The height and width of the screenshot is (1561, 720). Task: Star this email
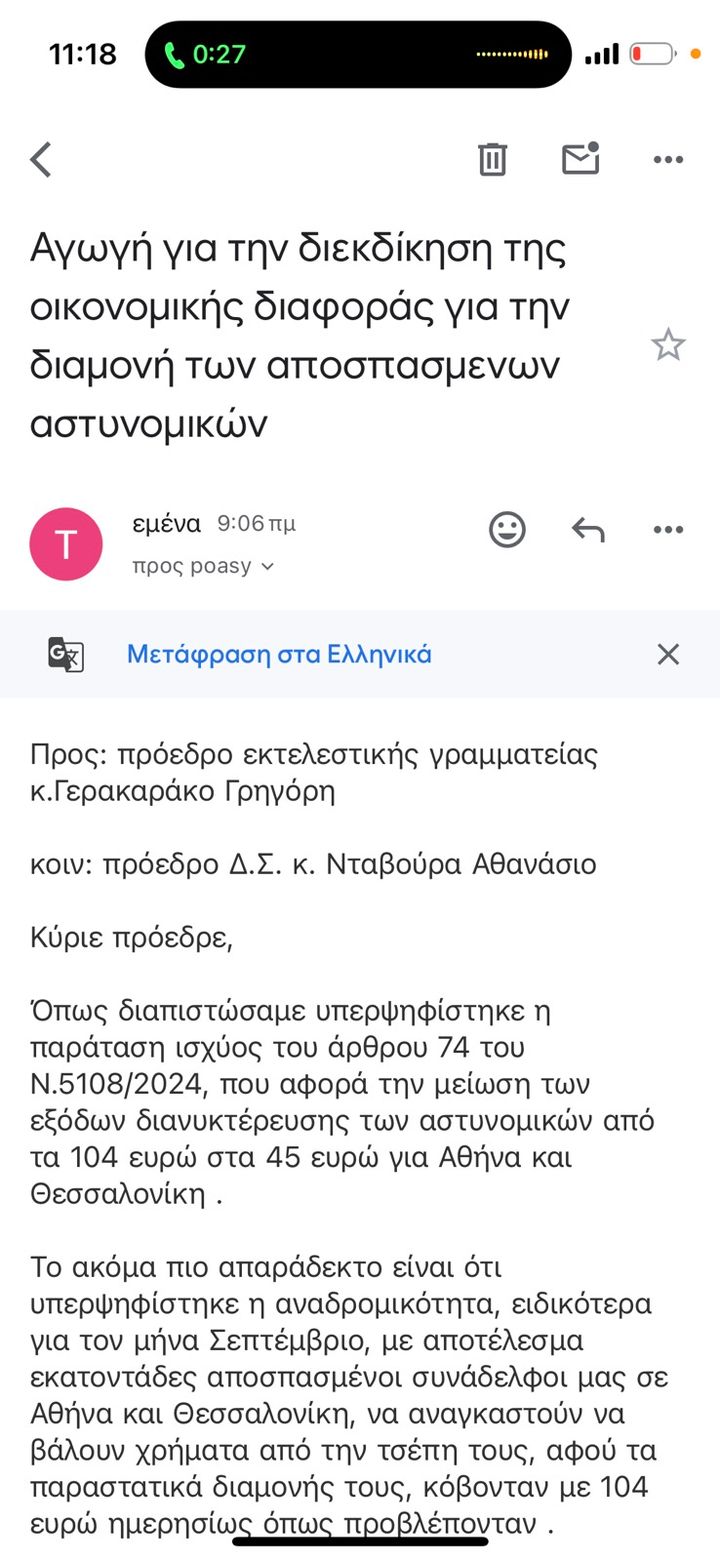(667, 345)
